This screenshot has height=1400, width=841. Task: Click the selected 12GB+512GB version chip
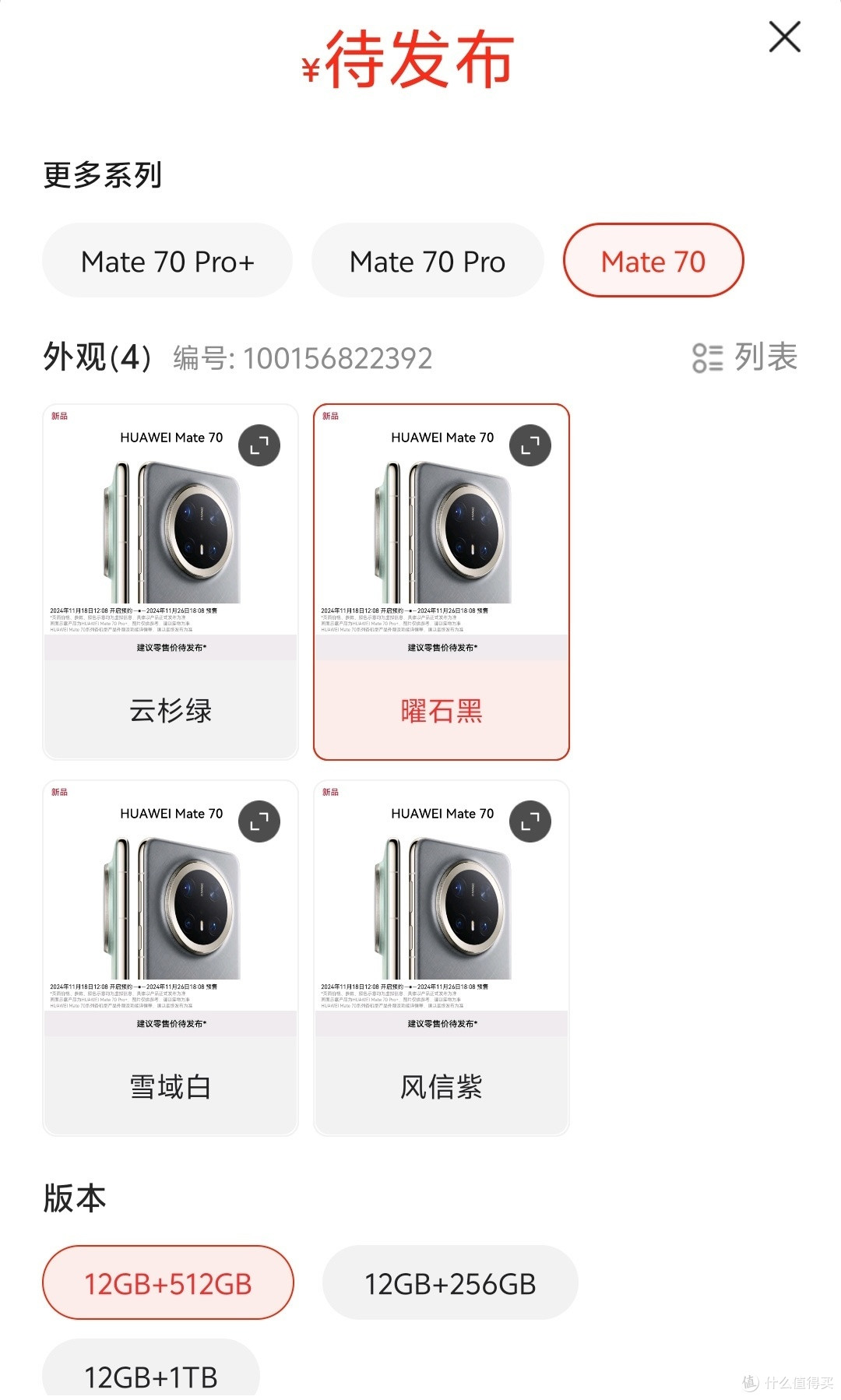tap(168, 1282)
